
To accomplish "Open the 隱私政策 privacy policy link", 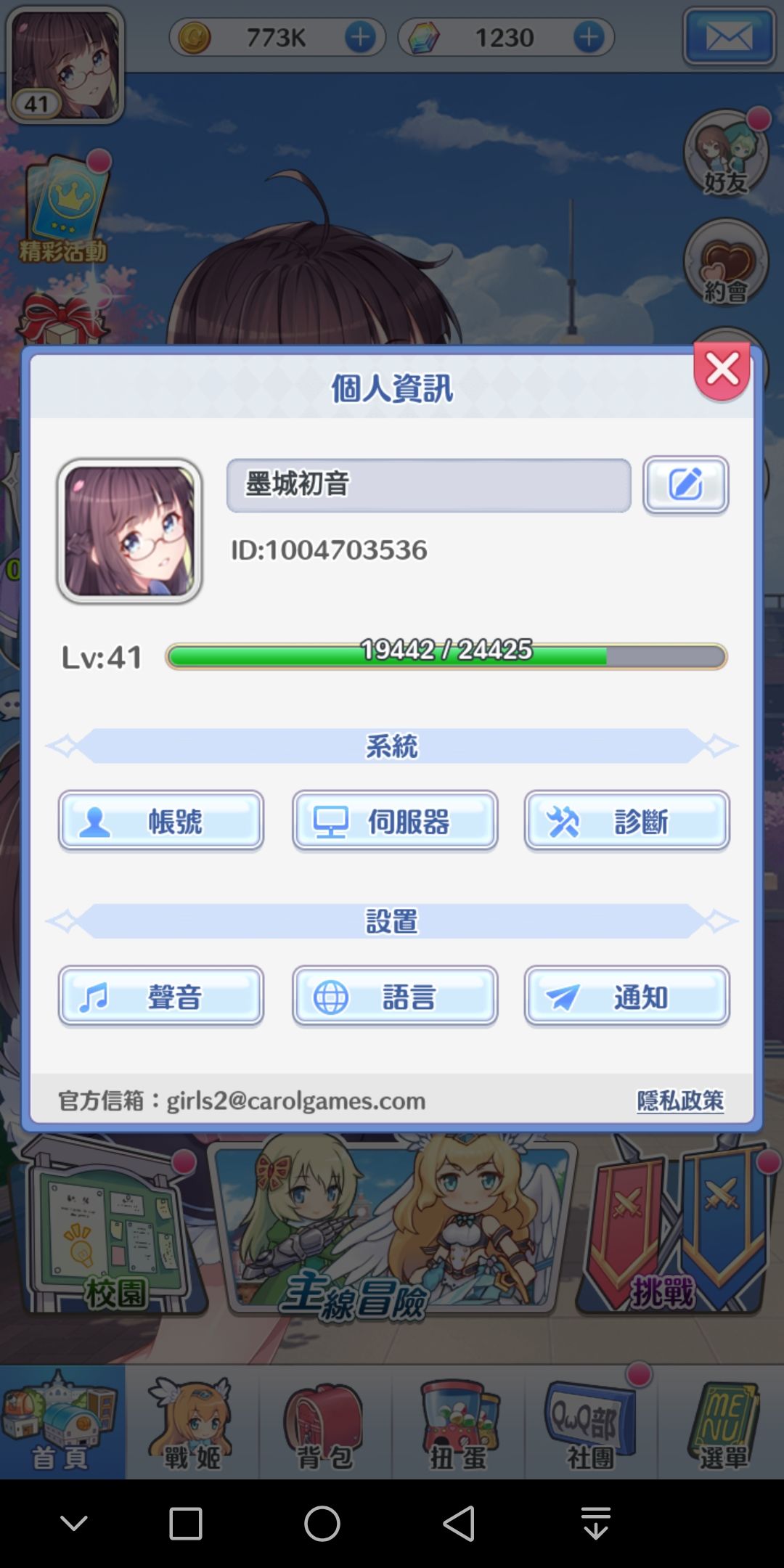I will 680,1101.
